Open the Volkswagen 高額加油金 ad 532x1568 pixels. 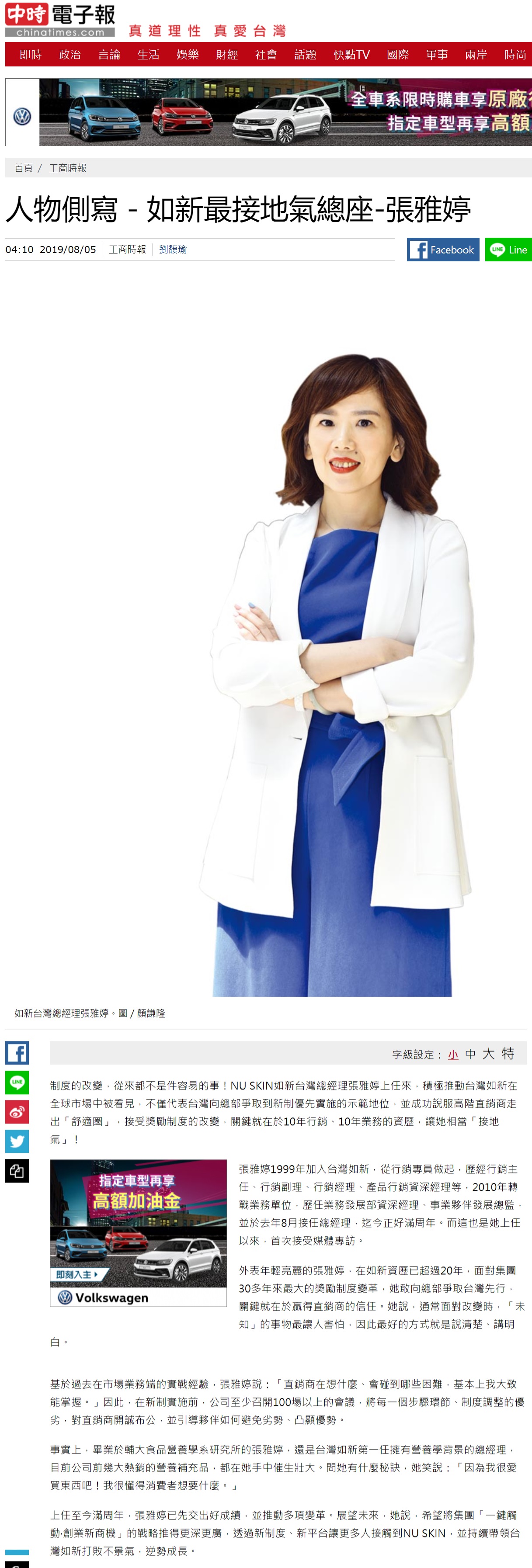point(138,1233)
